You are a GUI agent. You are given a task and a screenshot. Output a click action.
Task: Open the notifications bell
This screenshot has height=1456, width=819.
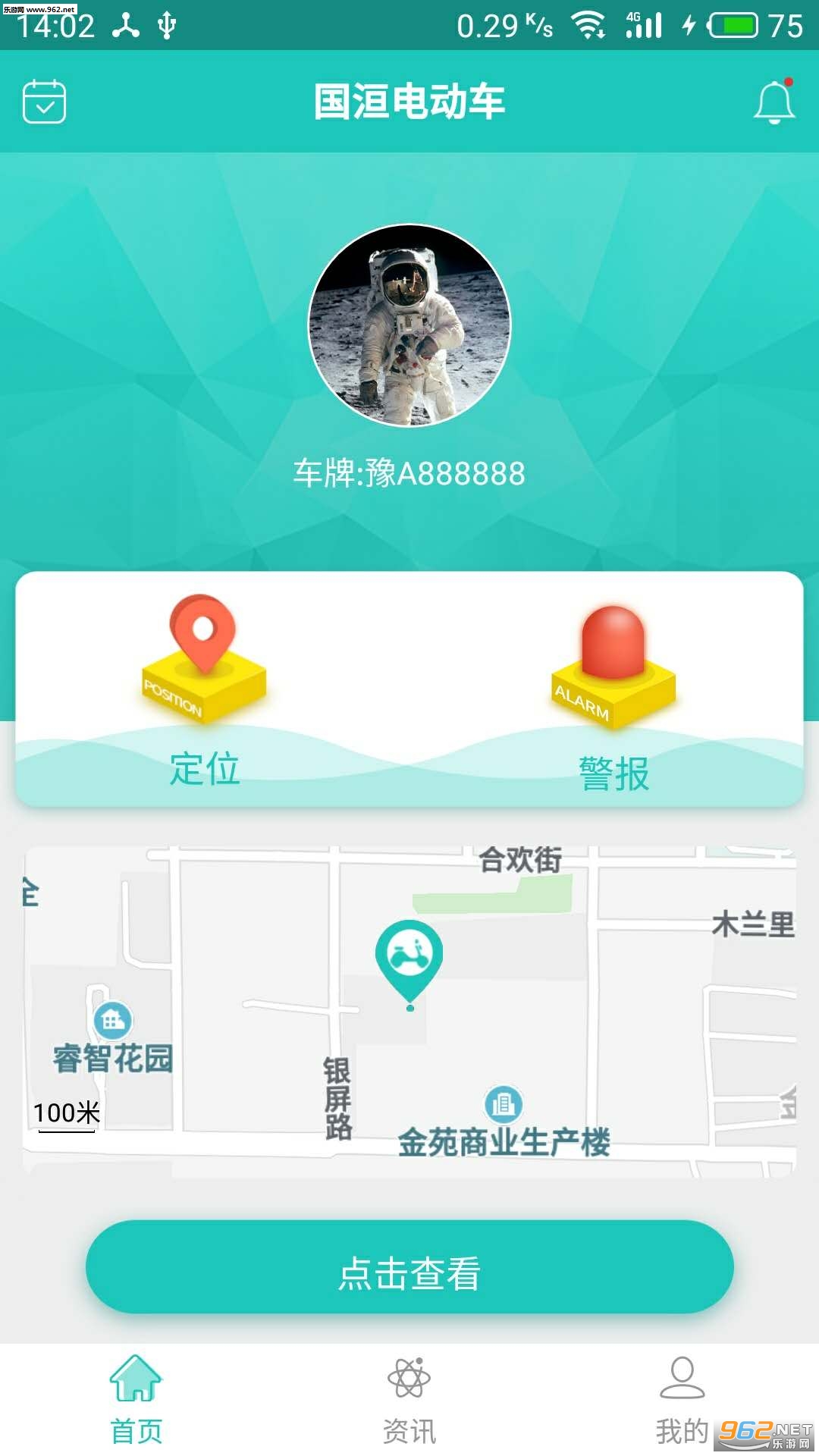coord(774,101)
